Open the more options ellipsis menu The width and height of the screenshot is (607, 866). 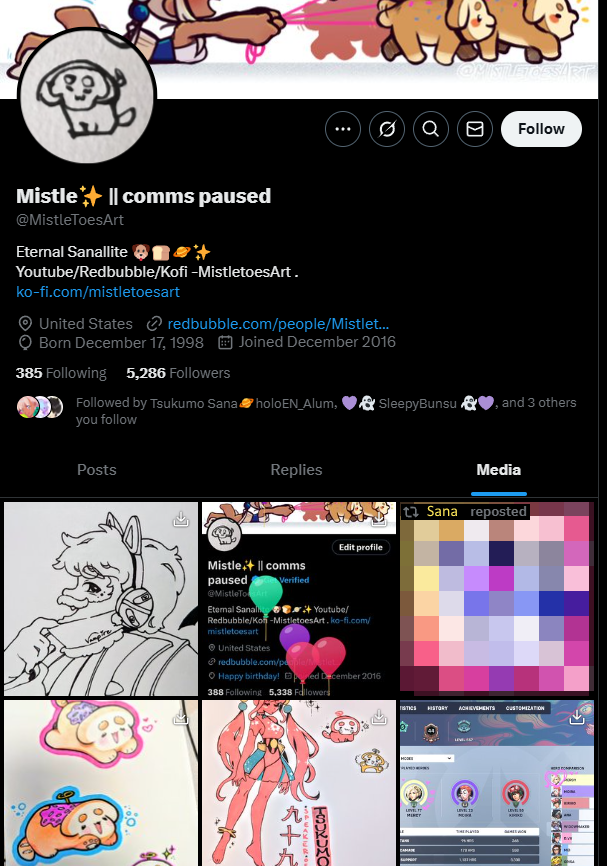tap(343, 129)
